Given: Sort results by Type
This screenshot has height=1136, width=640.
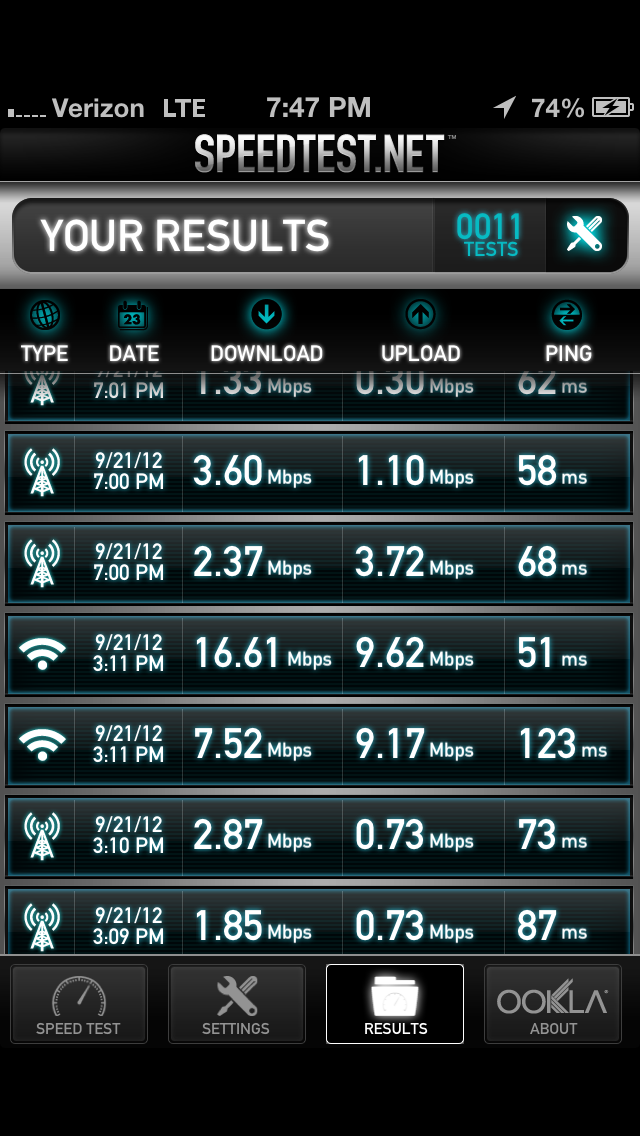Looking at the screenshot, I should [x=44, y=333].
